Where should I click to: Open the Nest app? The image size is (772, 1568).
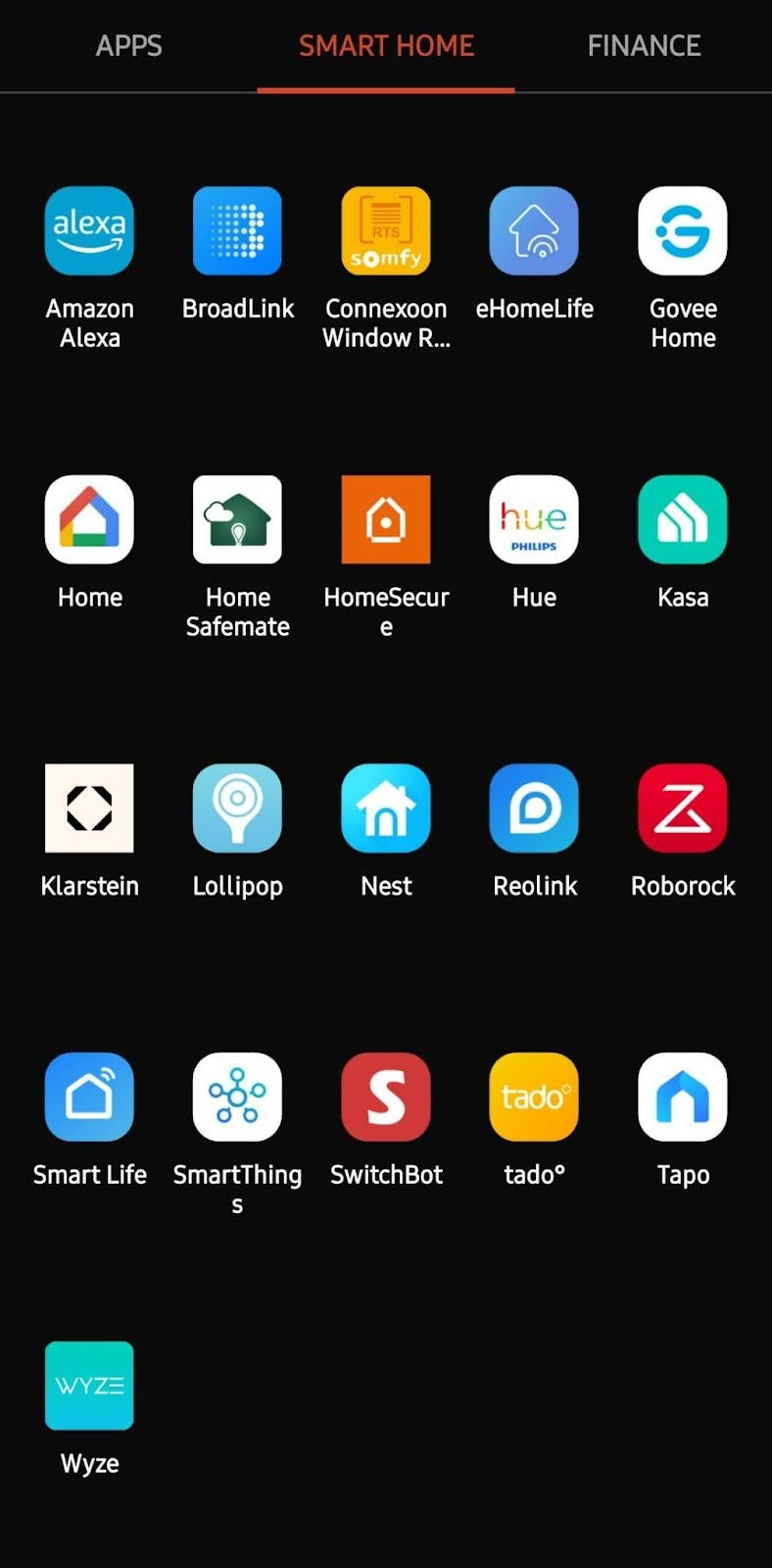[x=386, y=808]
